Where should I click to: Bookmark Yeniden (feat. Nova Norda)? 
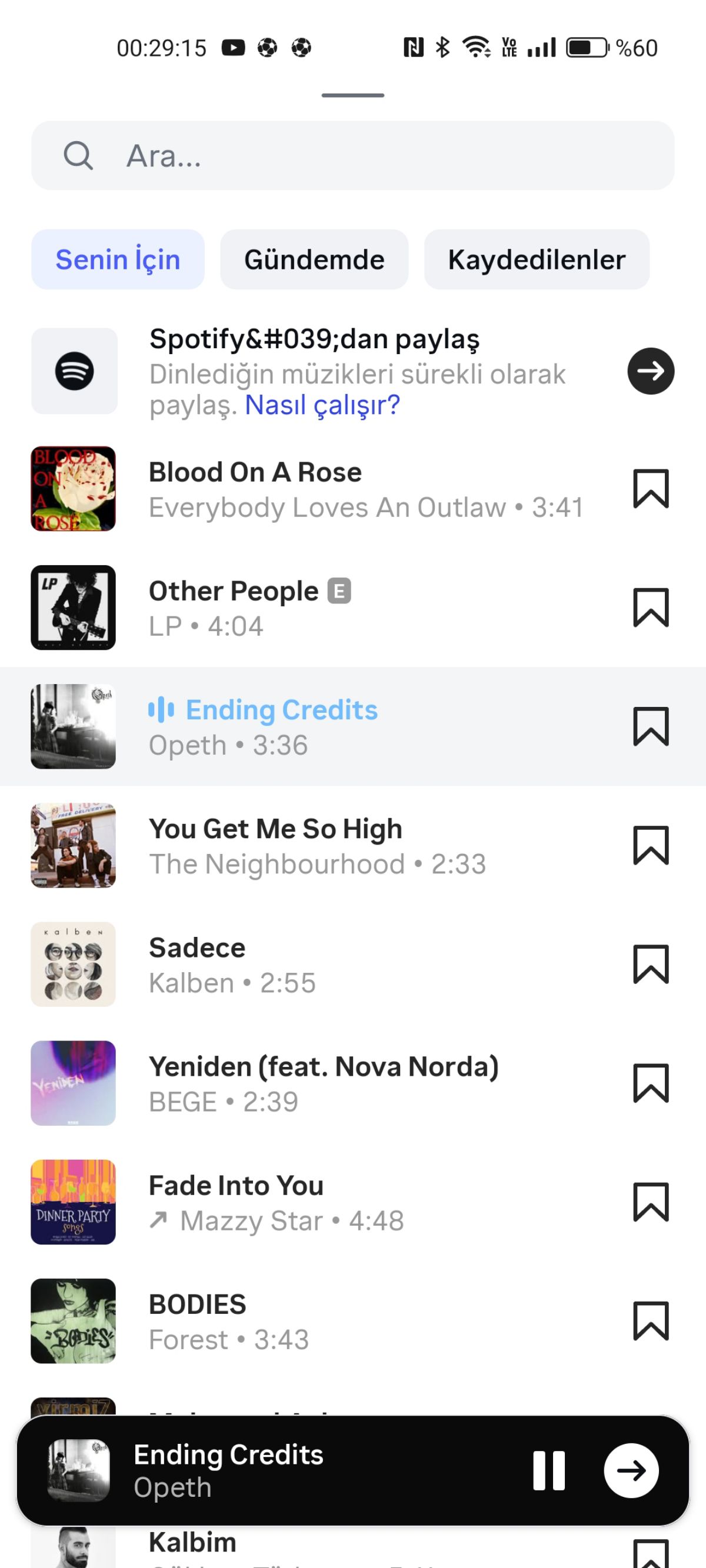[x=651, y=1083]
